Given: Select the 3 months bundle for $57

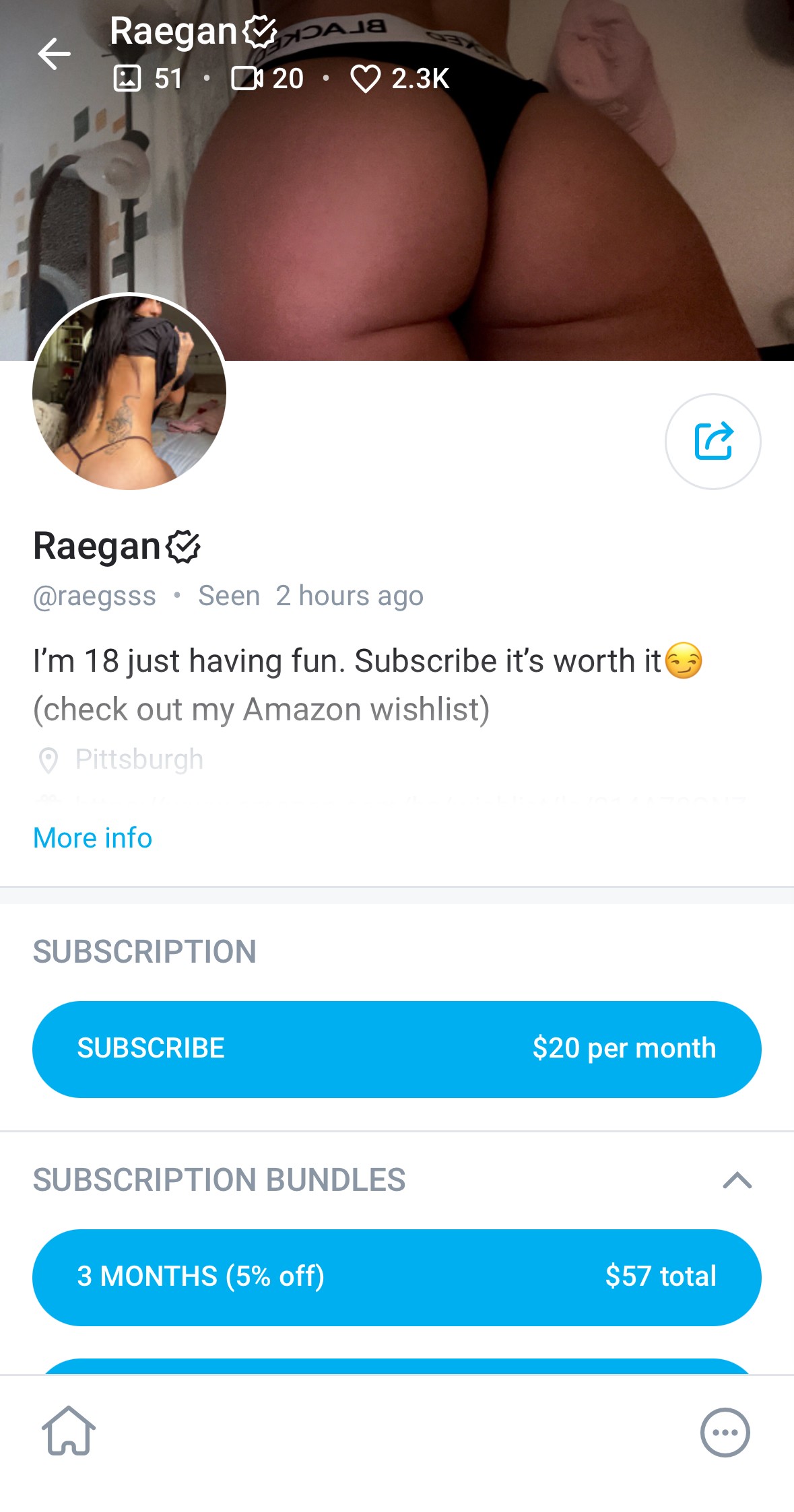Looking at the screenshot, I should 397,1277.
